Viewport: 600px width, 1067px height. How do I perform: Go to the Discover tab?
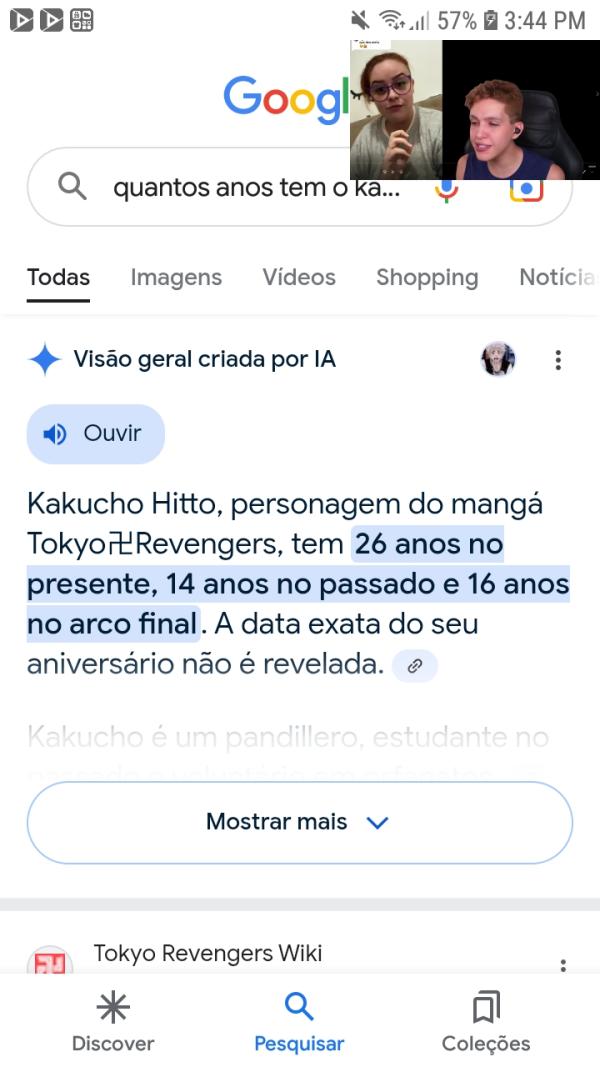point(113,1022)
